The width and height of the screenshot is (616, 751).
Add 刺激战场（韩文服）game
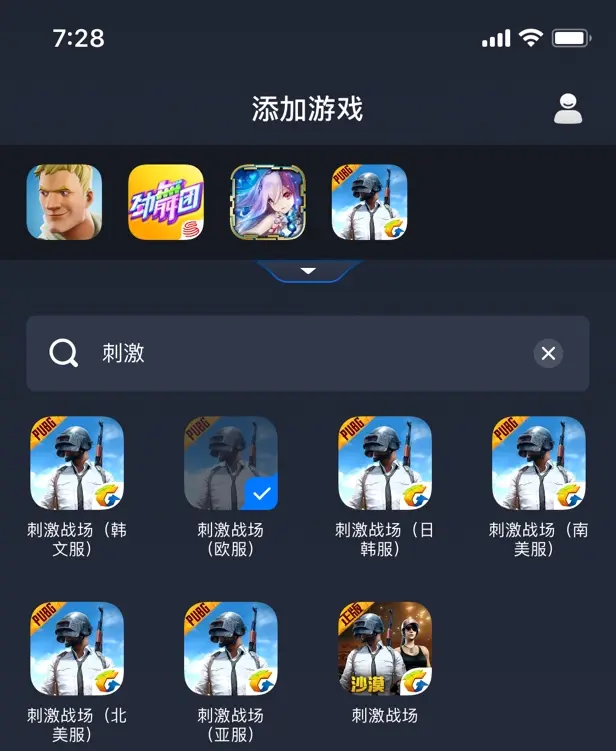pyautogui.click(x=77, y=463)
